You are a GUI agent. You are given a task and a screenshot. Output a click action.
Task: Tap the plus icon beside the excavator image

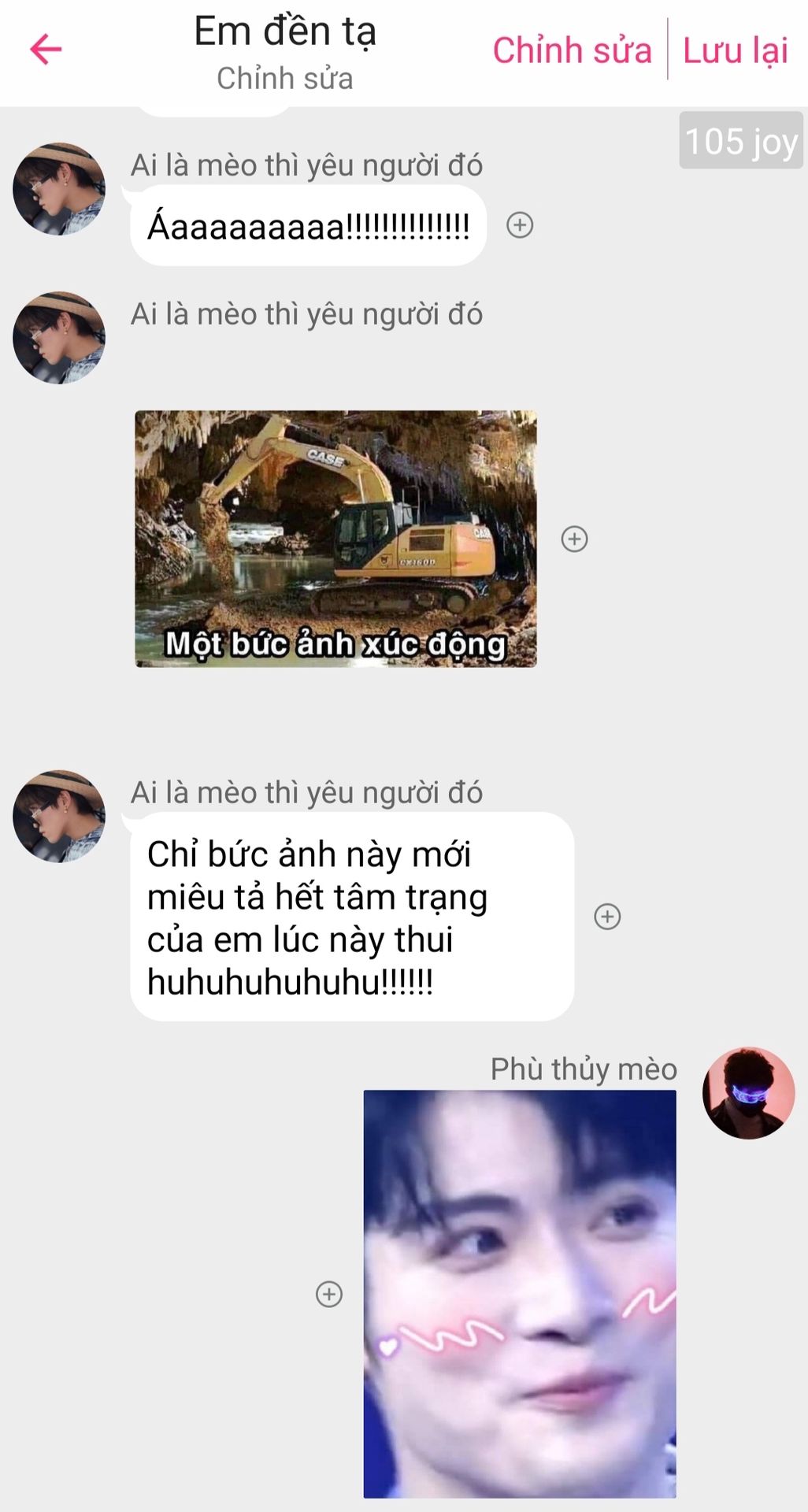pyautogui.click(x=574, y=539)
